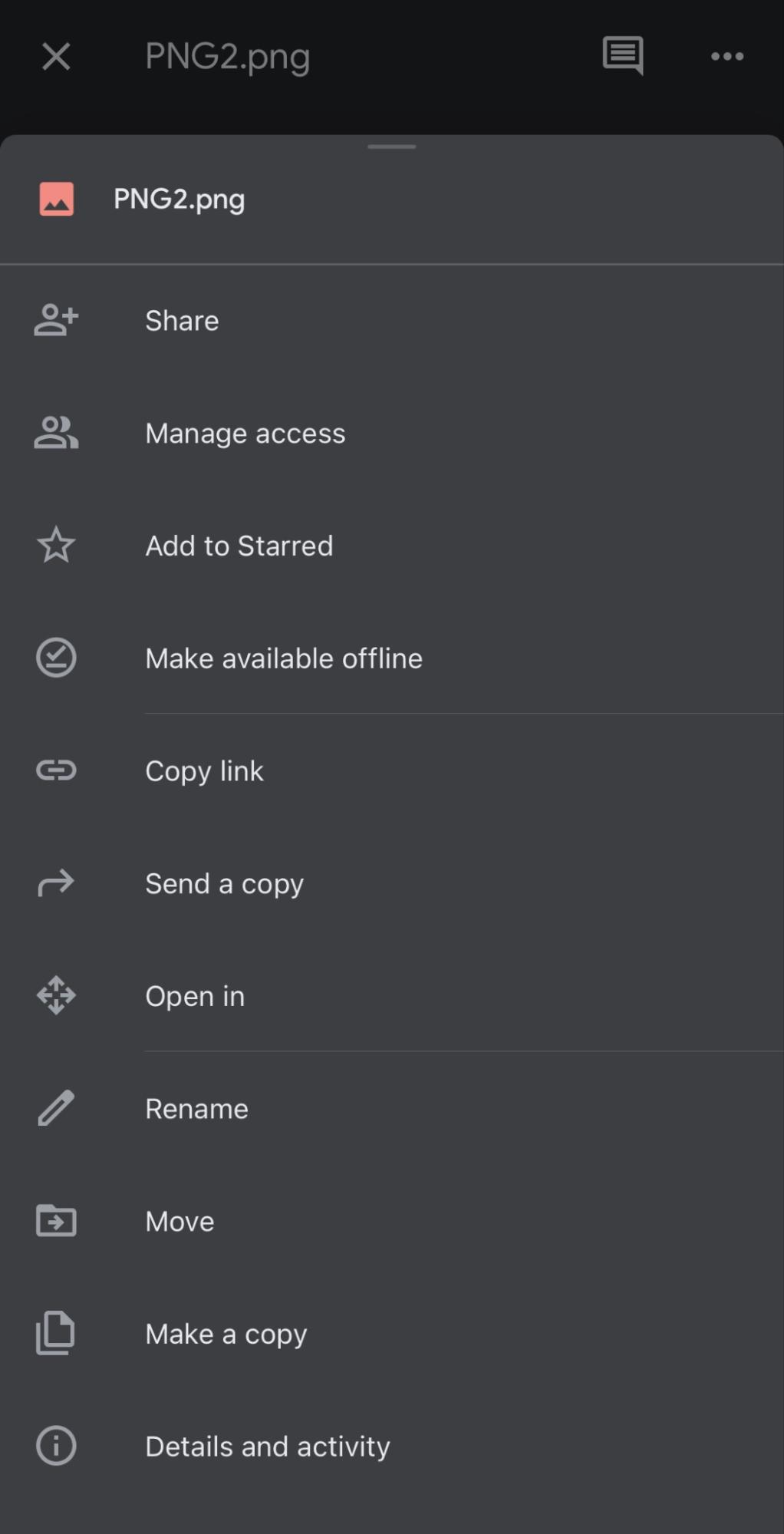Select the Share person-plus icon
784x1534 pixels.
(56, 321)
